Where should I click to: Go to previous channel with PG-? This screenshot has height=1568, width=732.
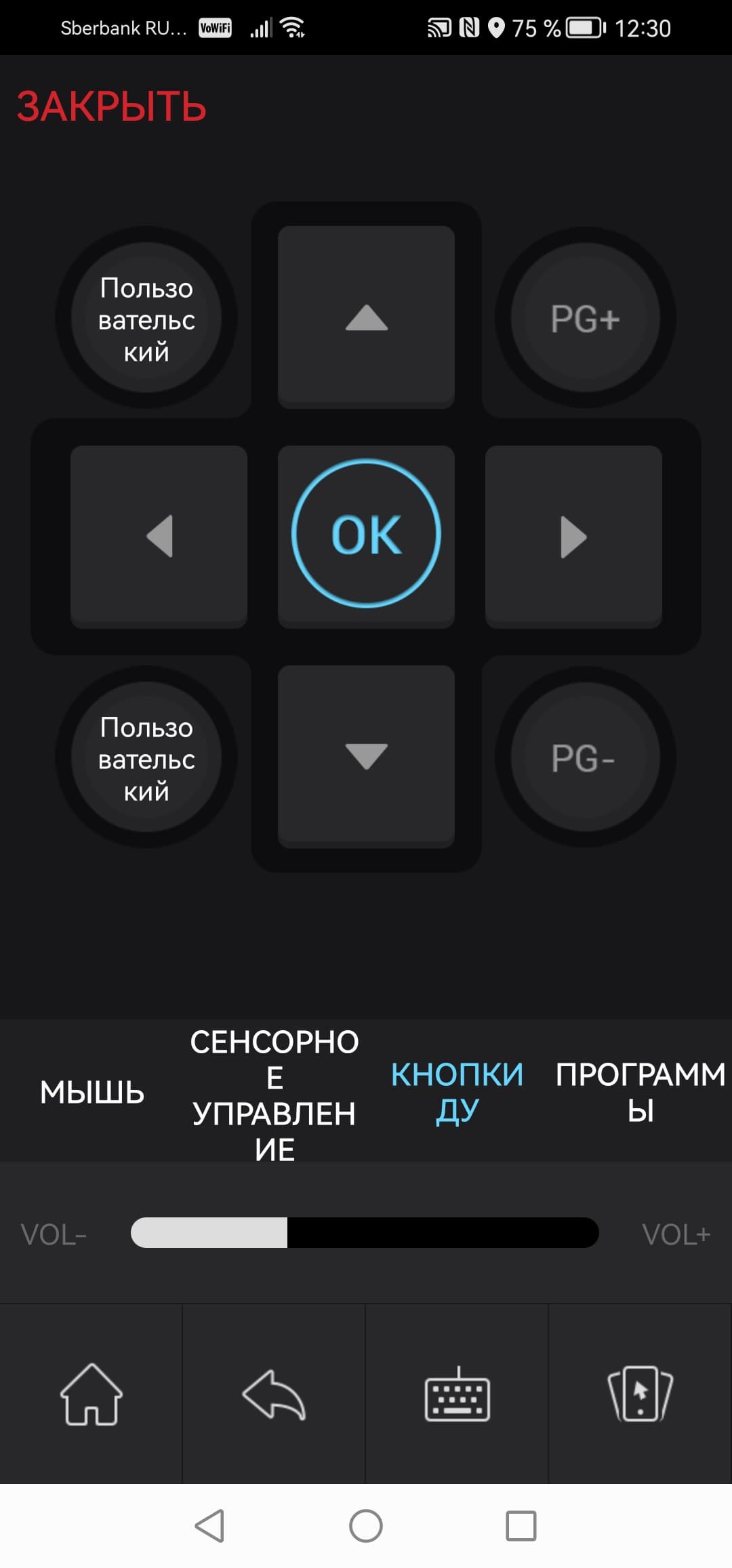coord(585,757)
